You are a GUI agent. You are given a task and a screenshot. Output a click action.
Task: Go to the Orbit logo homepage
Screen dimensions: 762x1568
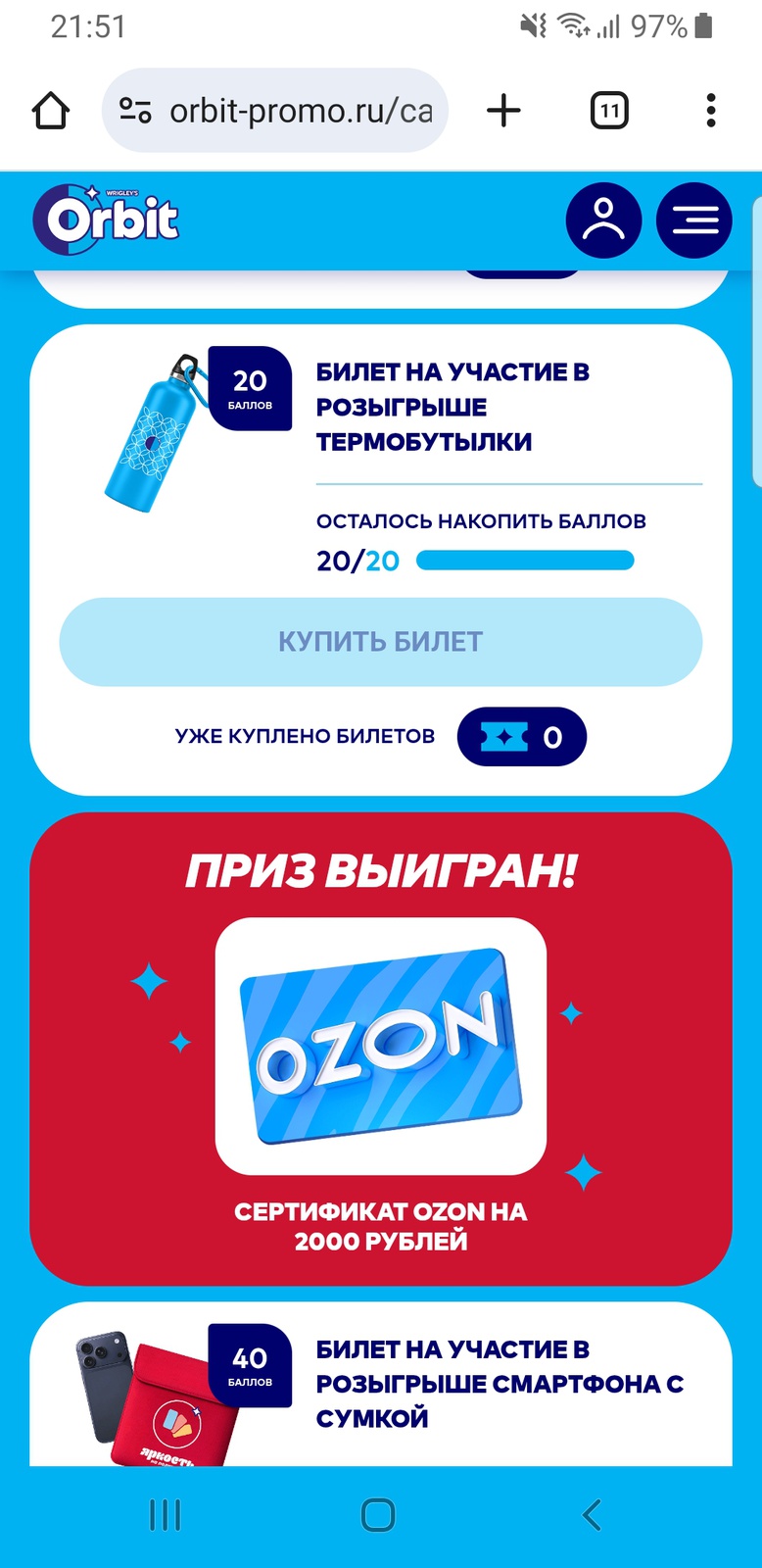tap(107, 220)
